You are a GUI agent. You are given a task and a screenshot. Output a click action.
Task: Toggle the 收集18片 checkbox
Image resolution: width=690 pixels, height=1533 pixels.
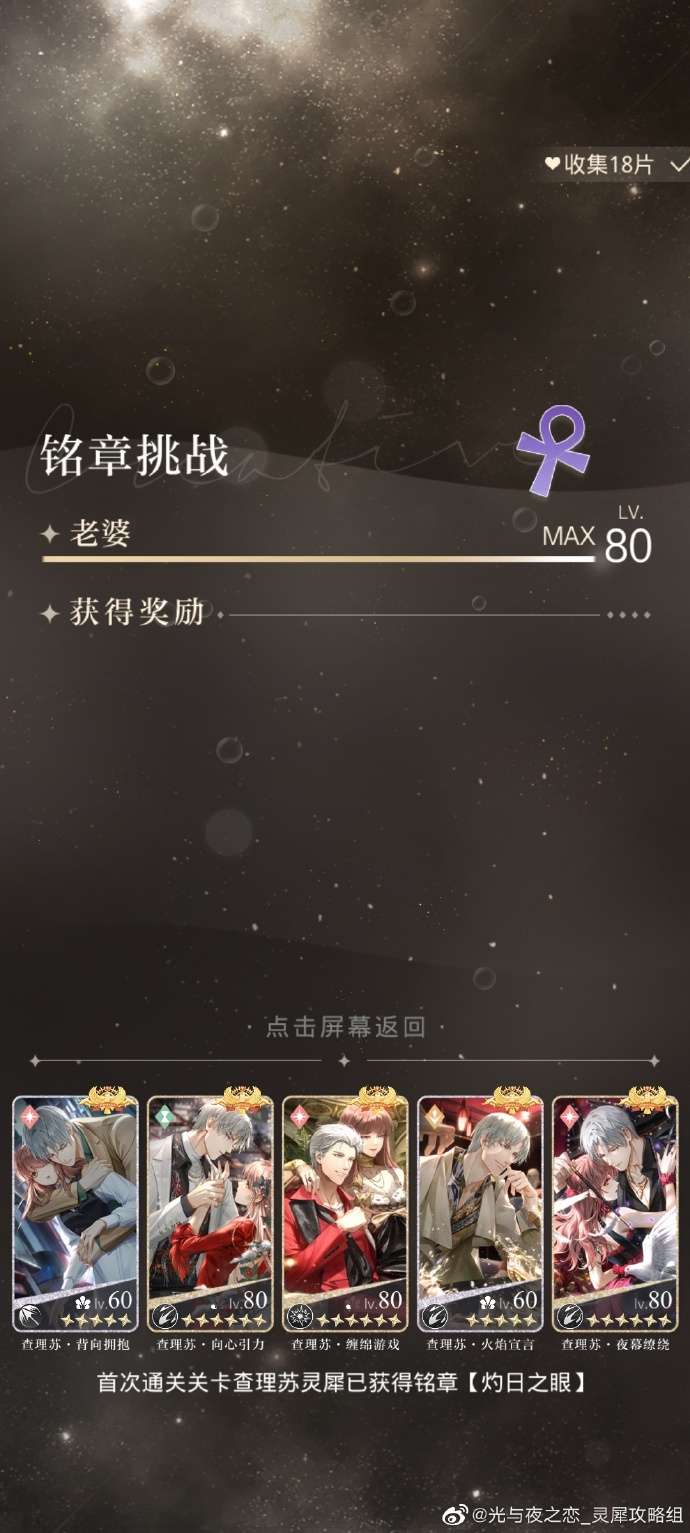point(680,163)
